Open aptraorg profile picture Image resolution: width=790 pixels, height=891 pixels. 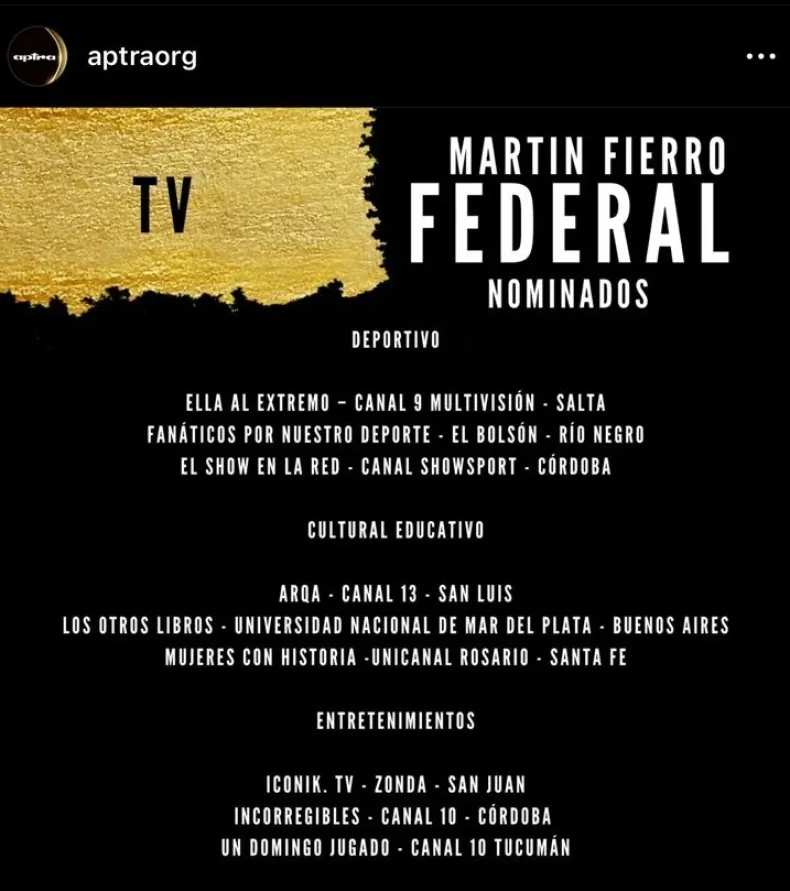click(36, 56)
